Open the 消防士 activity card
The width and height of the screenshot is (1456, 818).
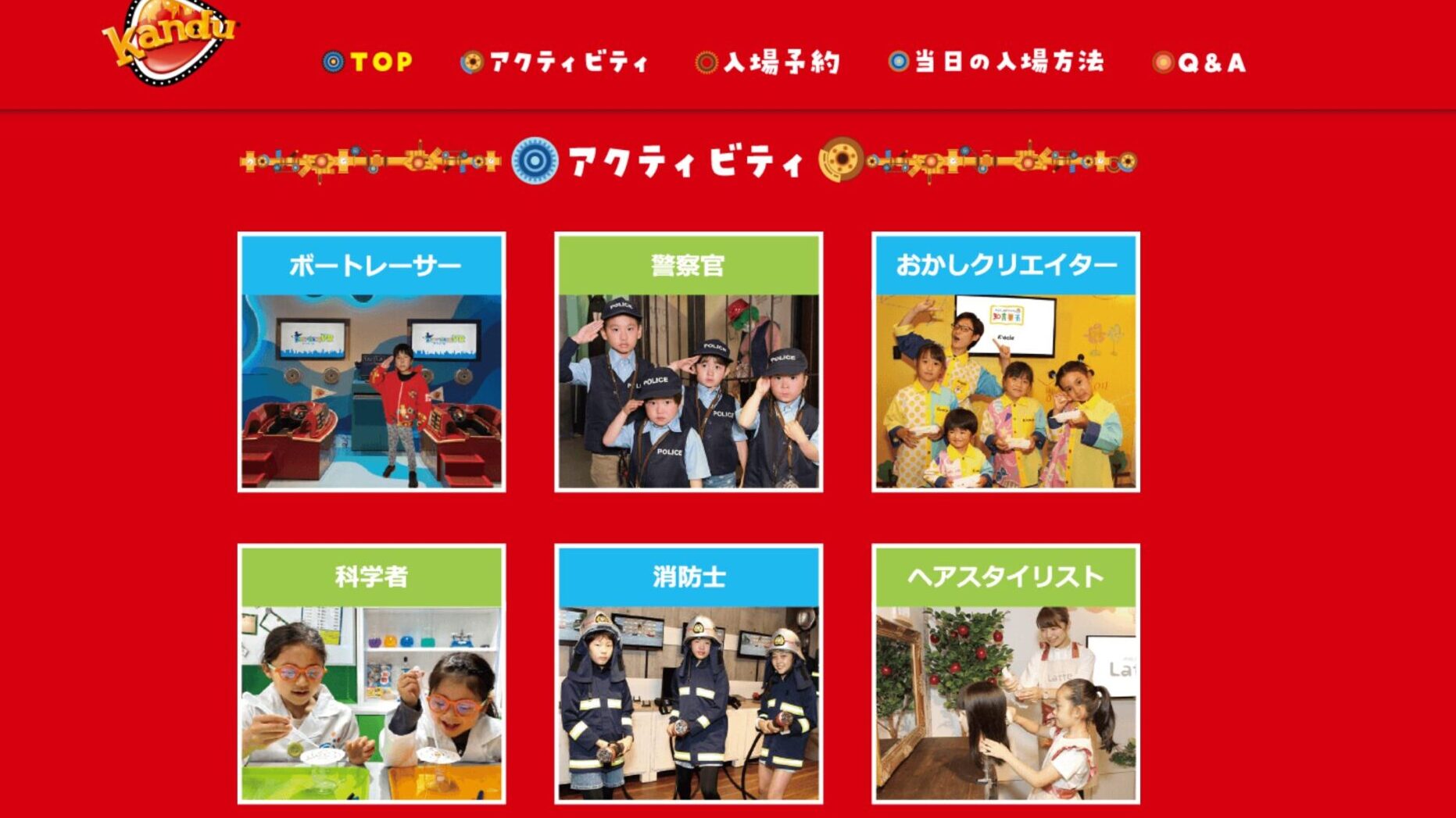(689, 673)
